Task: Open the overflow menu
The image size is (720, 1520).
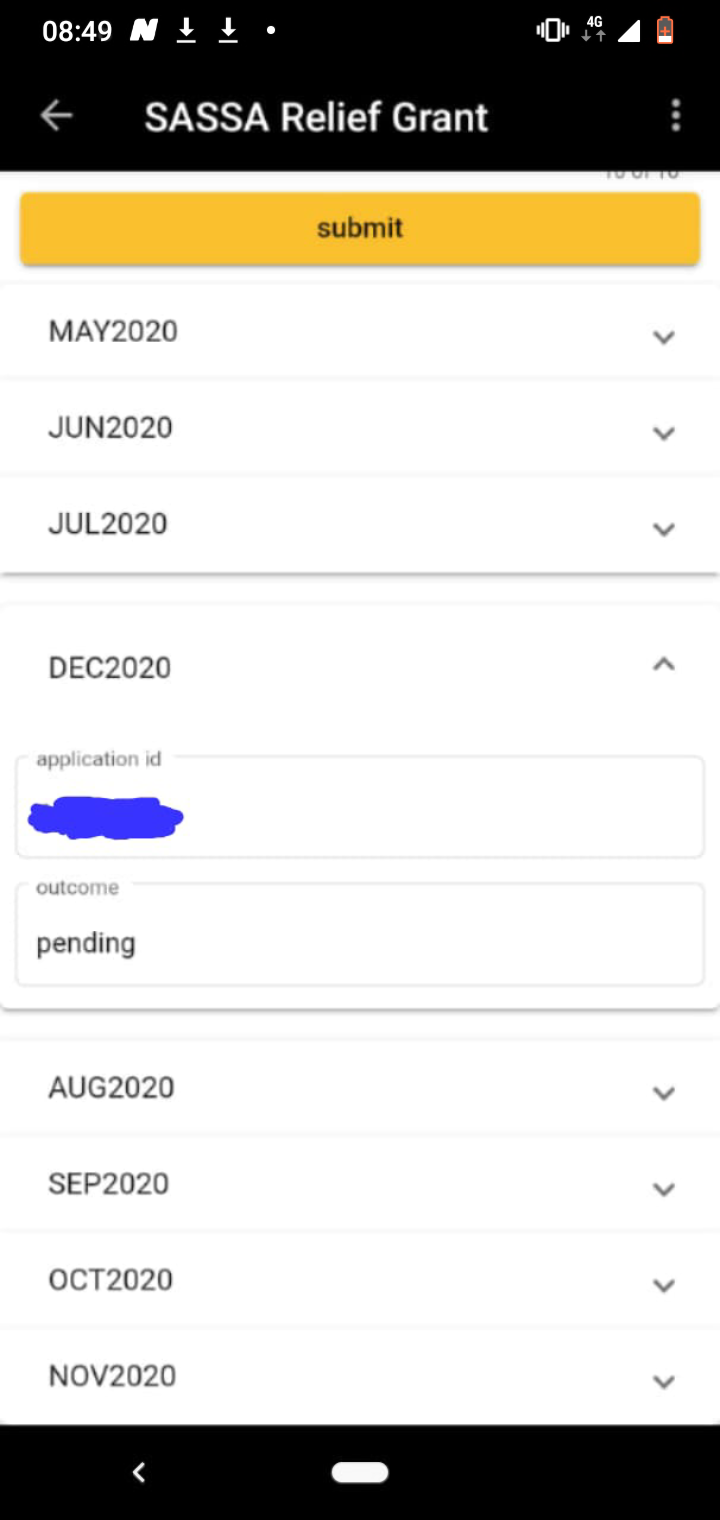Action: [676, 116]
